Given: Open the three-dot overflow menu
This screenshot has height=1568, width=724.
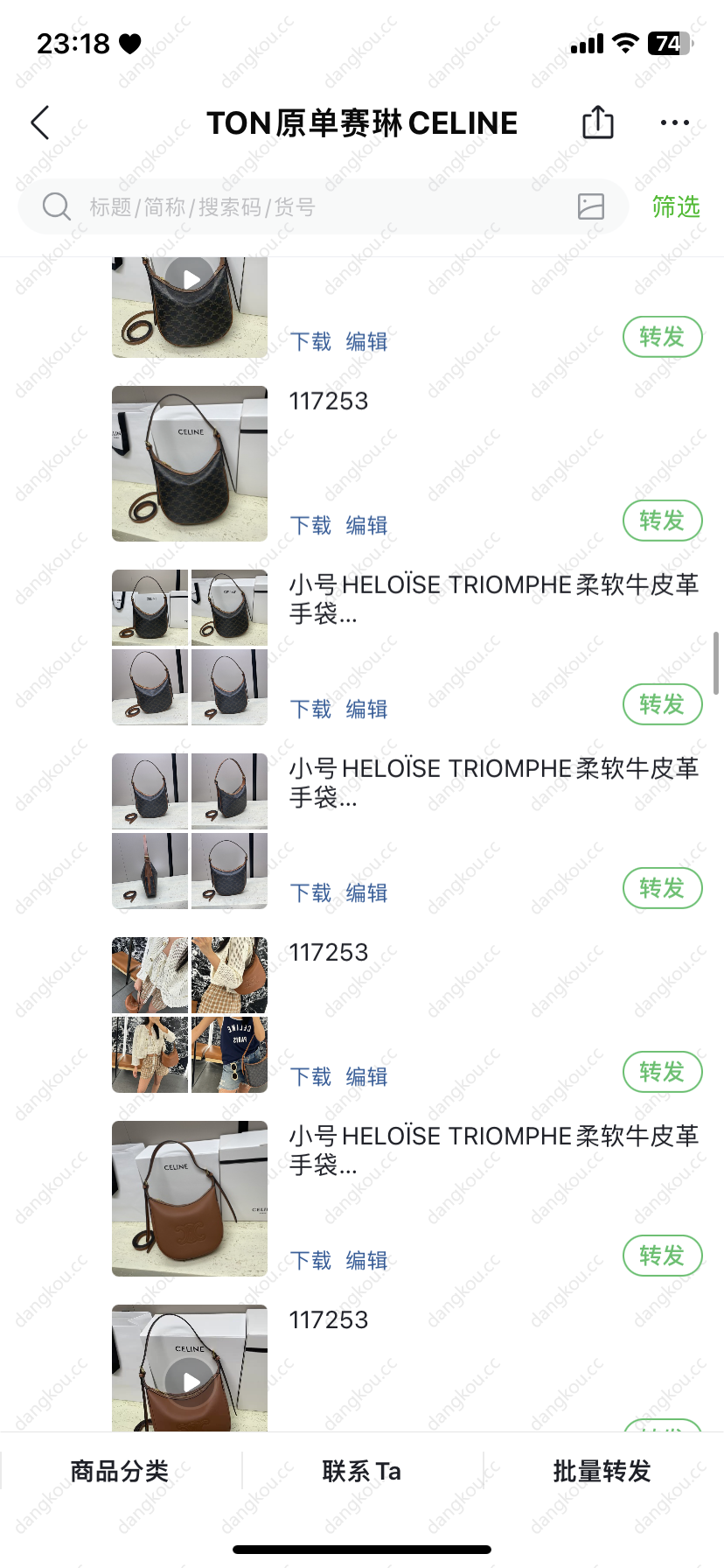Looking at the screenshot, I should click(x=674, y=122).
